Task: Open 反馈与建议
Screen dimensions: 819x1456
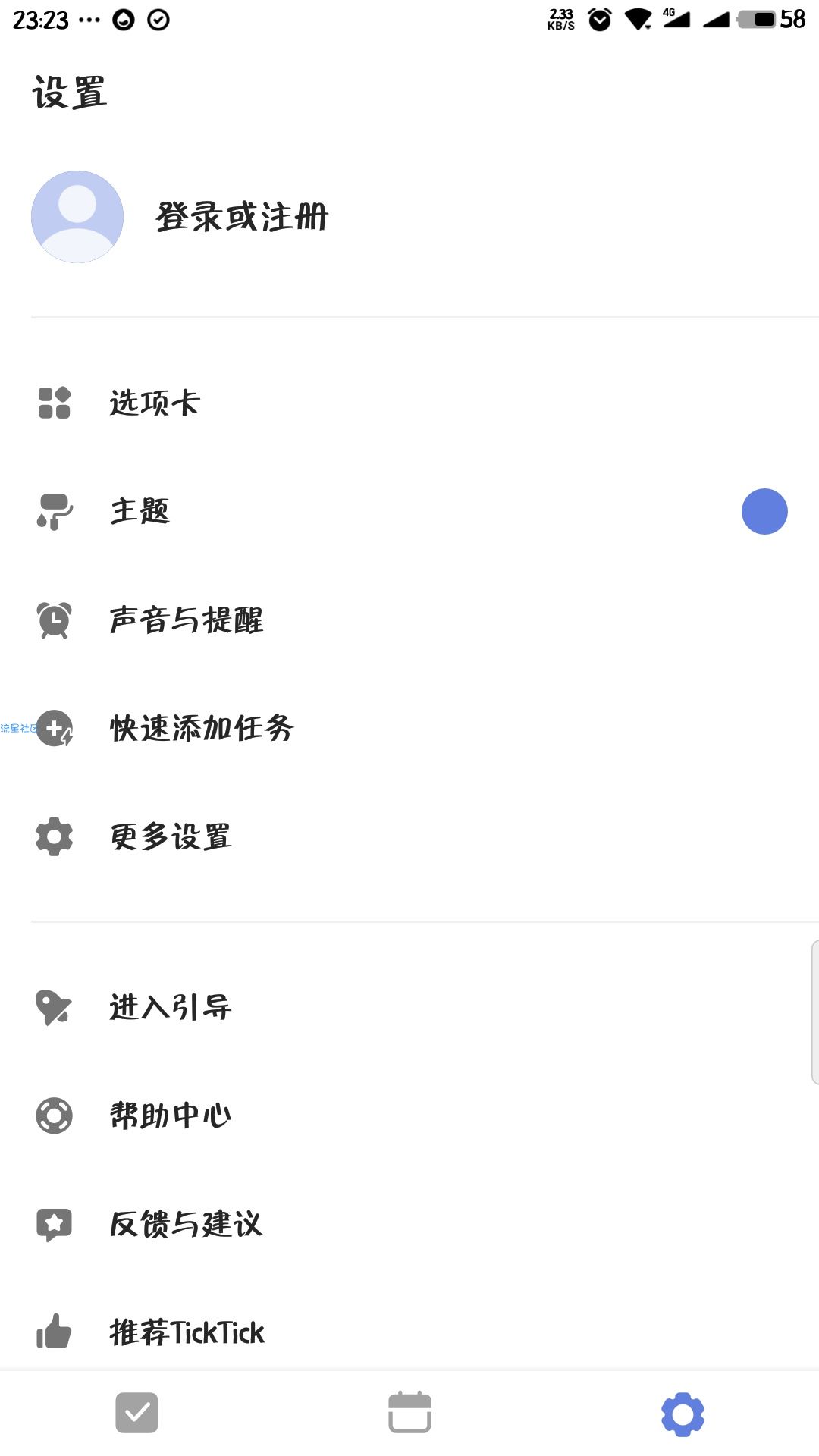Action: coord(409,1224)
